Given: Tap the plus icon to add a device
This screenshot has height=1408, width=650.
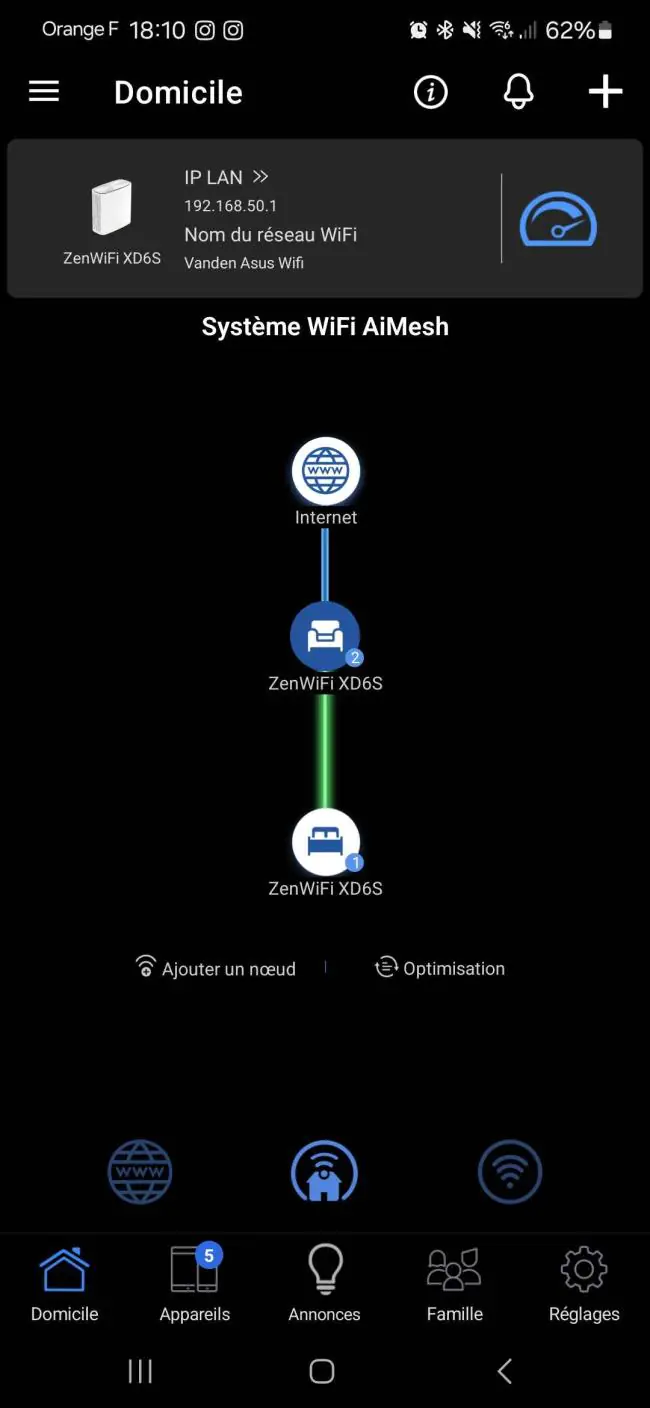Looking at the screenshot, I should pyautogui.click(x=605, y=92).
